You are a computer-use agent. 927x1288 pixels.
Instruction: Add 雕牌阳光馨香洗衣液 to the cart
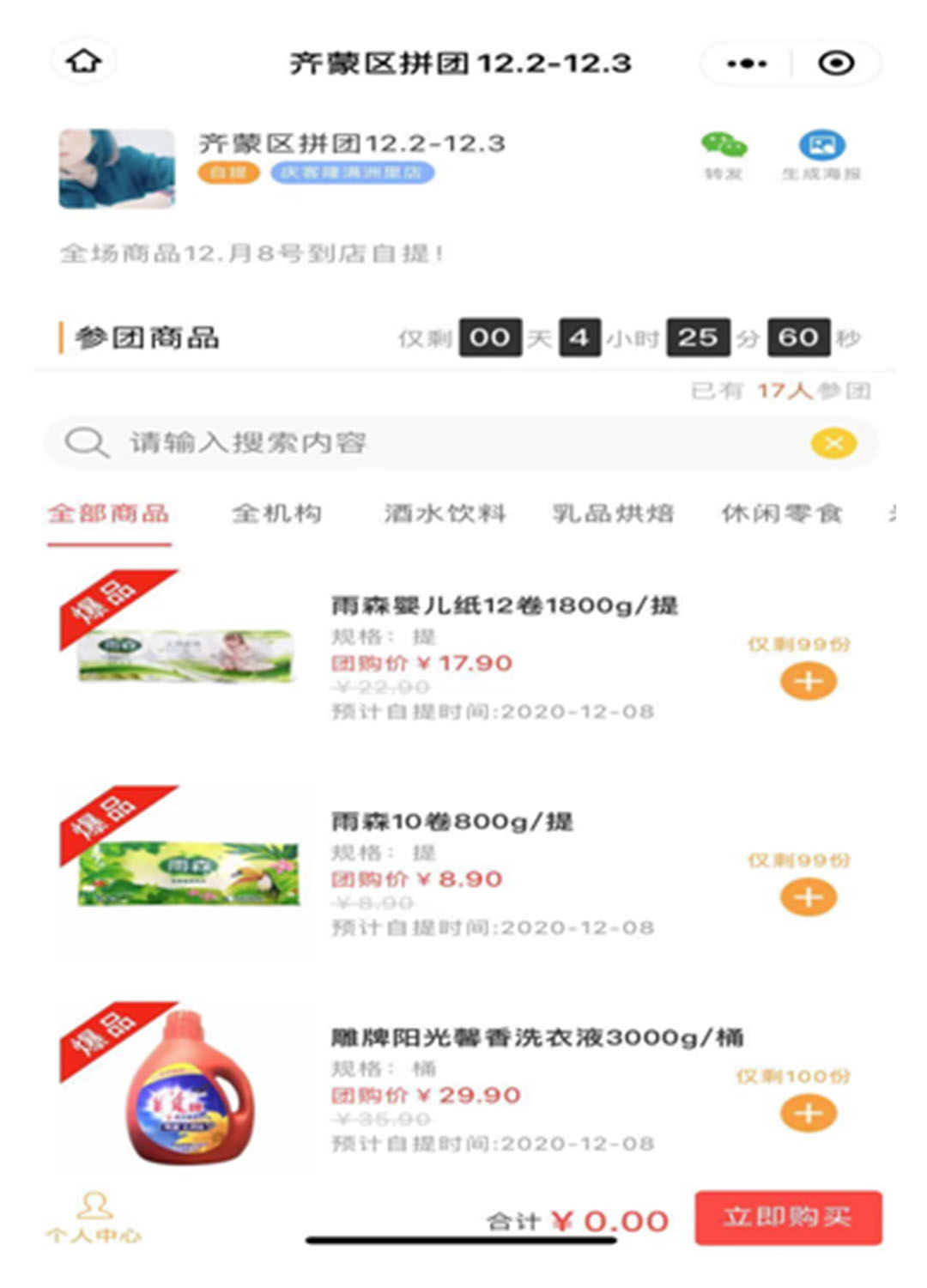point(808,1114)
